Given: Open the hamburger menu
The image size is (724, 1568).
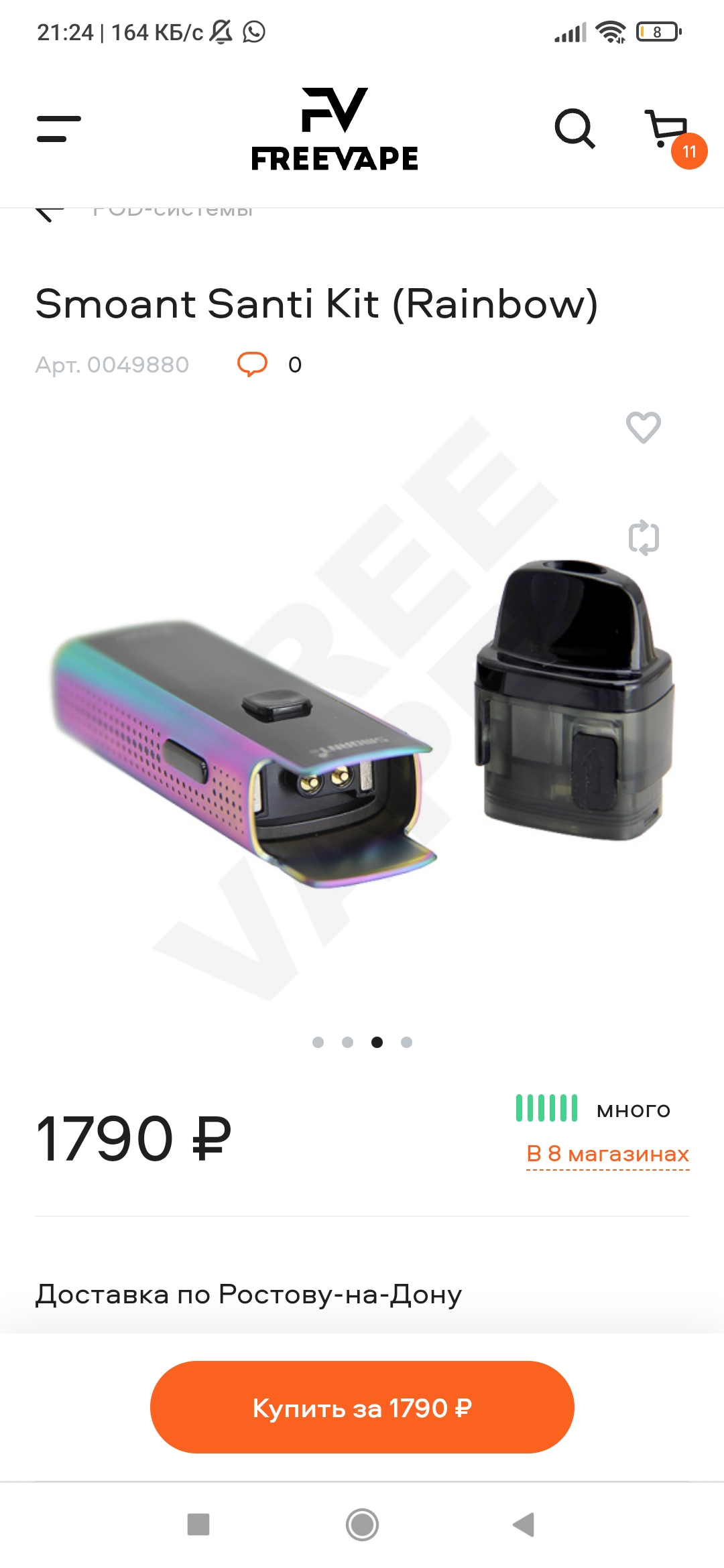Looking at the screenshot, I should (59, 129).
